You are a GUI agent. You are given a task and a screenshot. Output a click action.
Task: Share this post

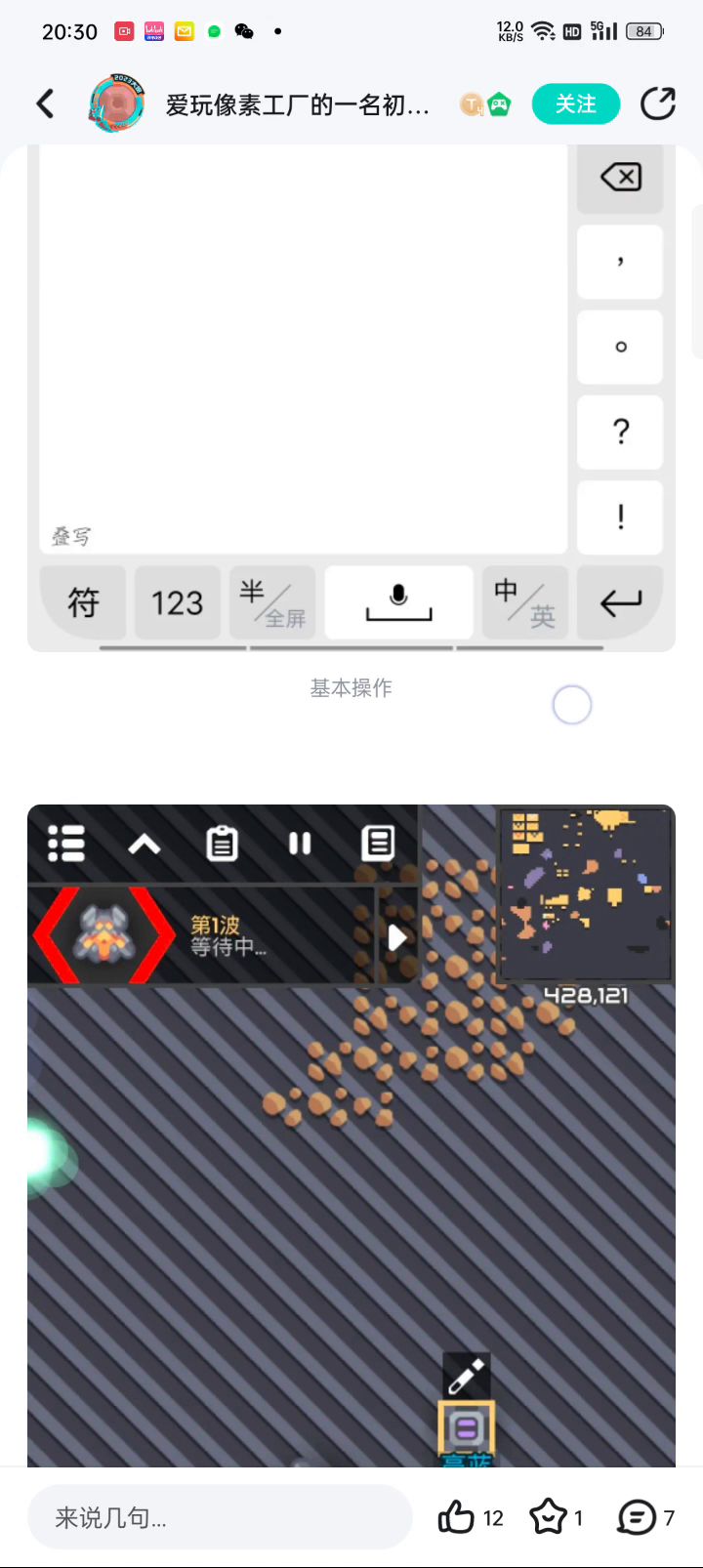pos(658,103)
